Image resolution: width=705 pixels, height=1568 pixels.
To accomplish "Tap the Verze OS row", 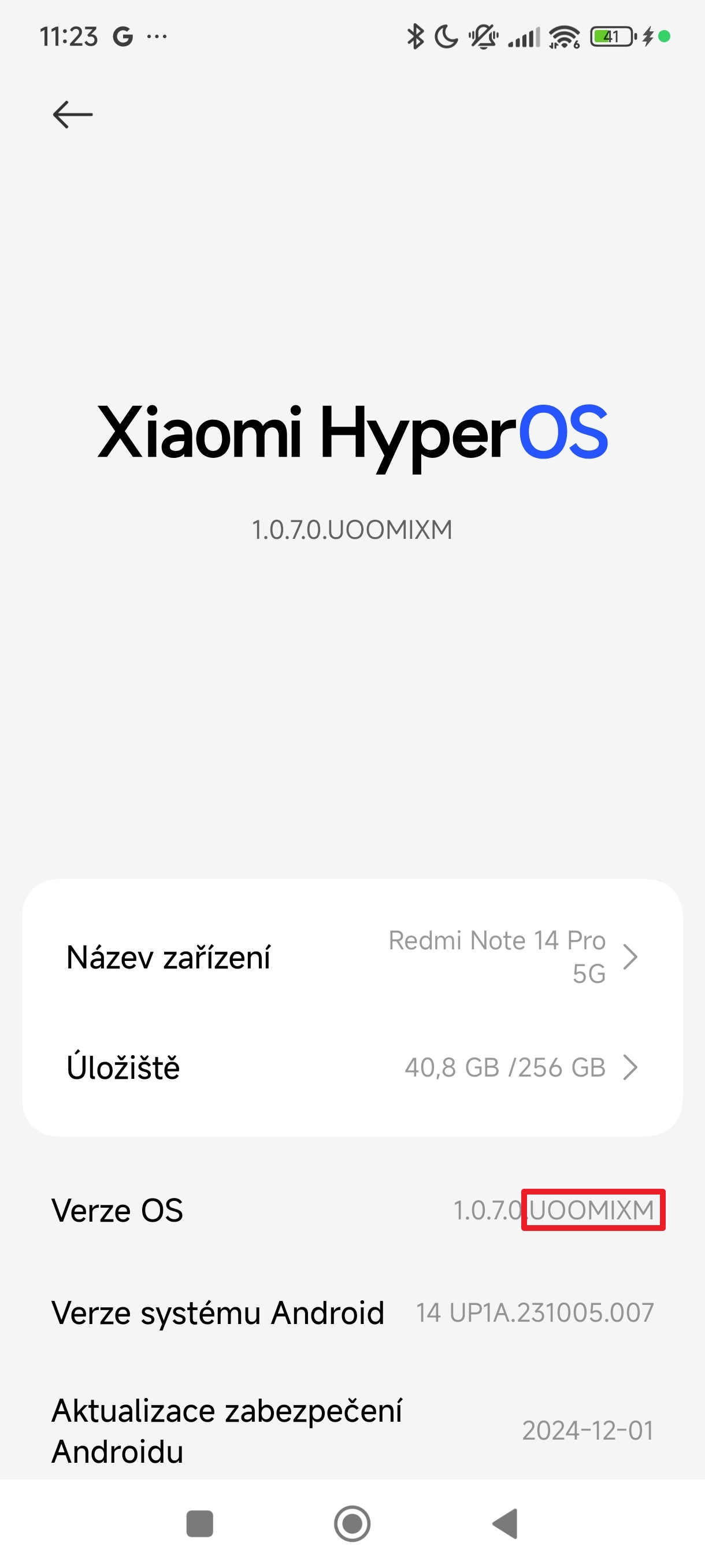I will pos(351,1210).
